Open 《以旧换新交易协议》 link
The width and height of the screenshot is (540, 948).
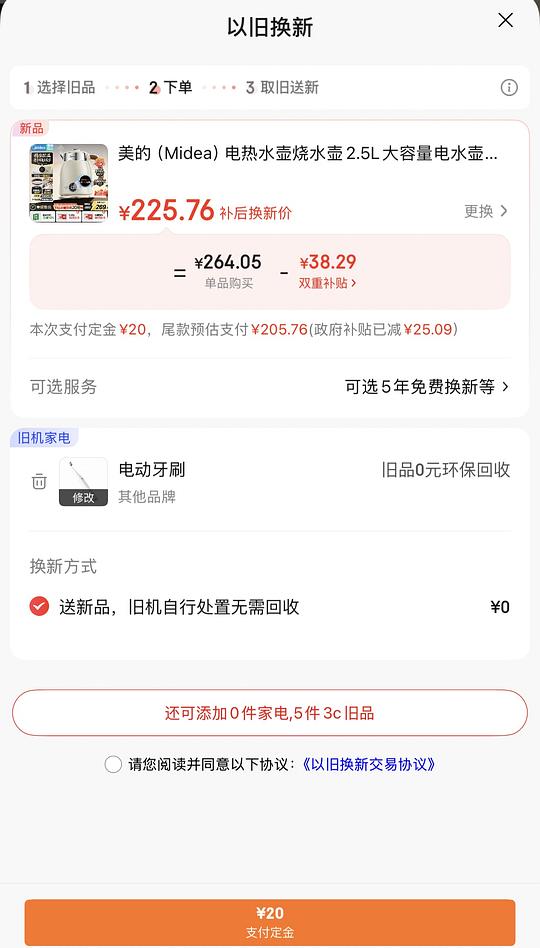[368, 764]
